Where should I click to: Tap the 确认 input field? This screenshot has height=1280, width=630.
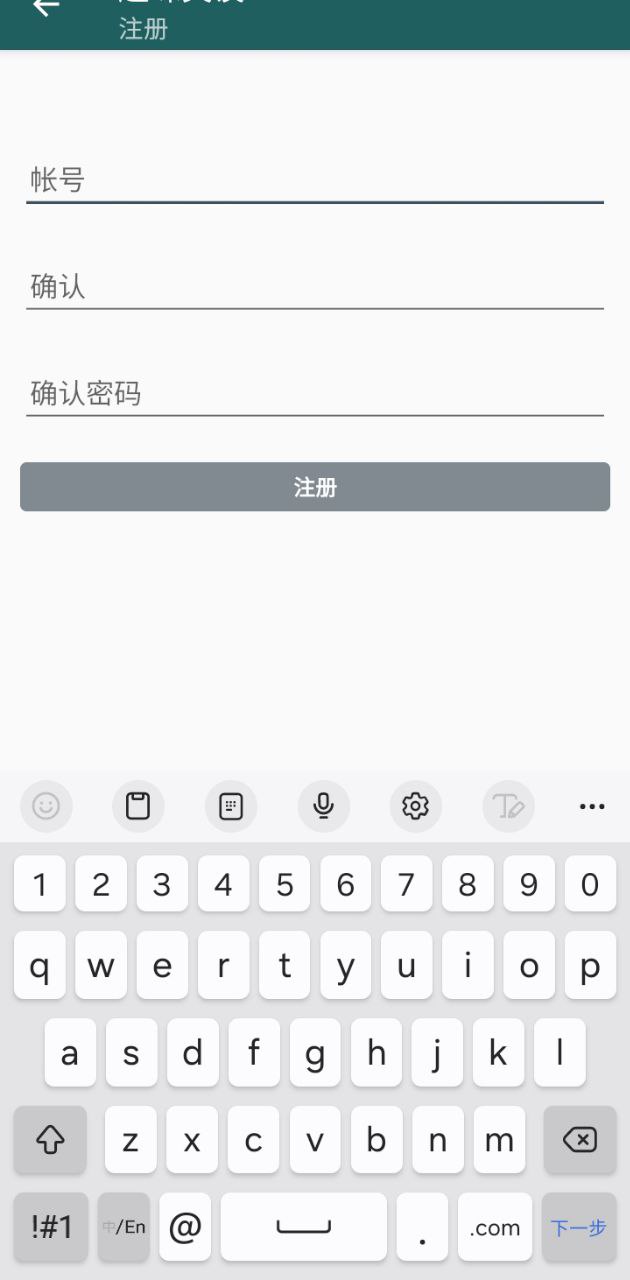(x=314, y=288)
